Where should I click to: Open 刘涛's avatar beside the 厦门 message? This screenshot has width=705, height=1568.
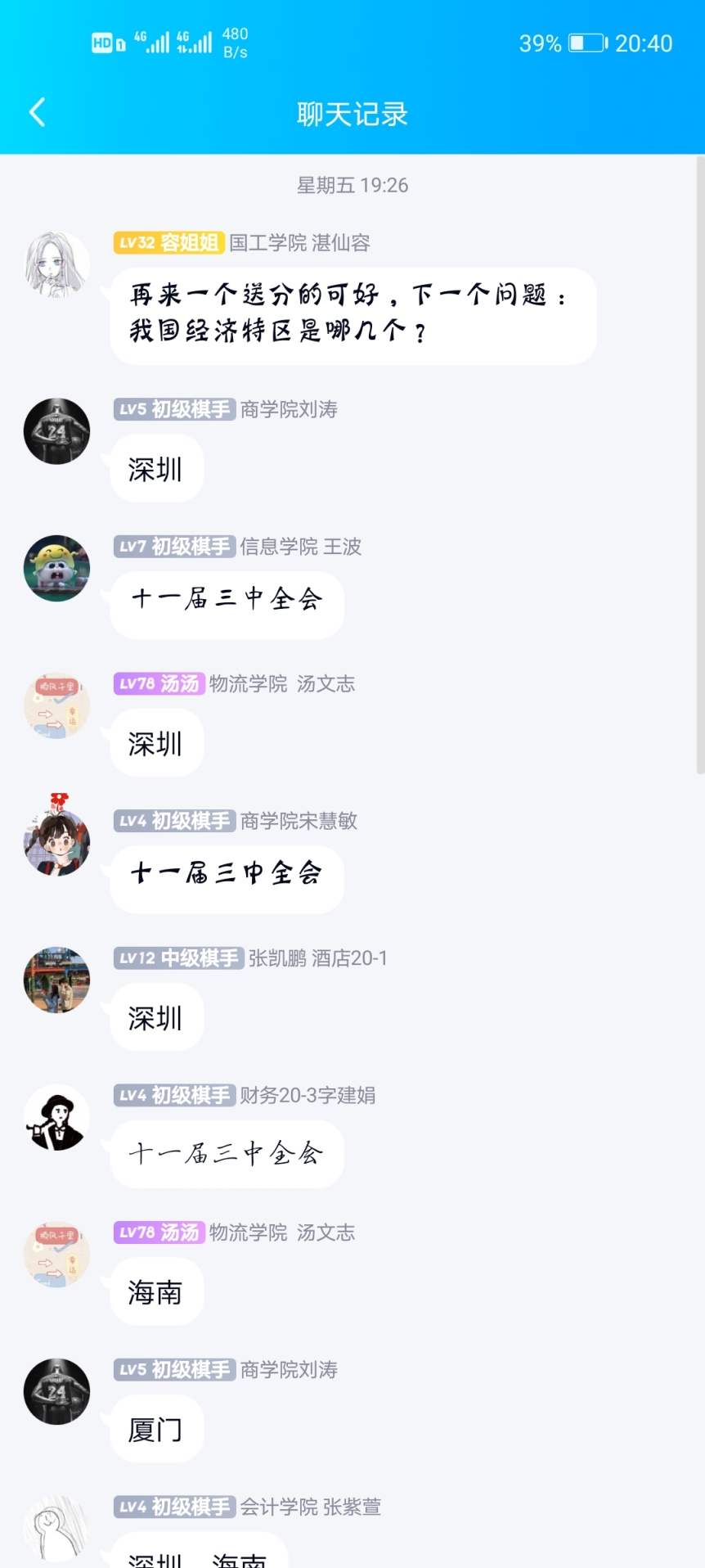point(56,1392)
